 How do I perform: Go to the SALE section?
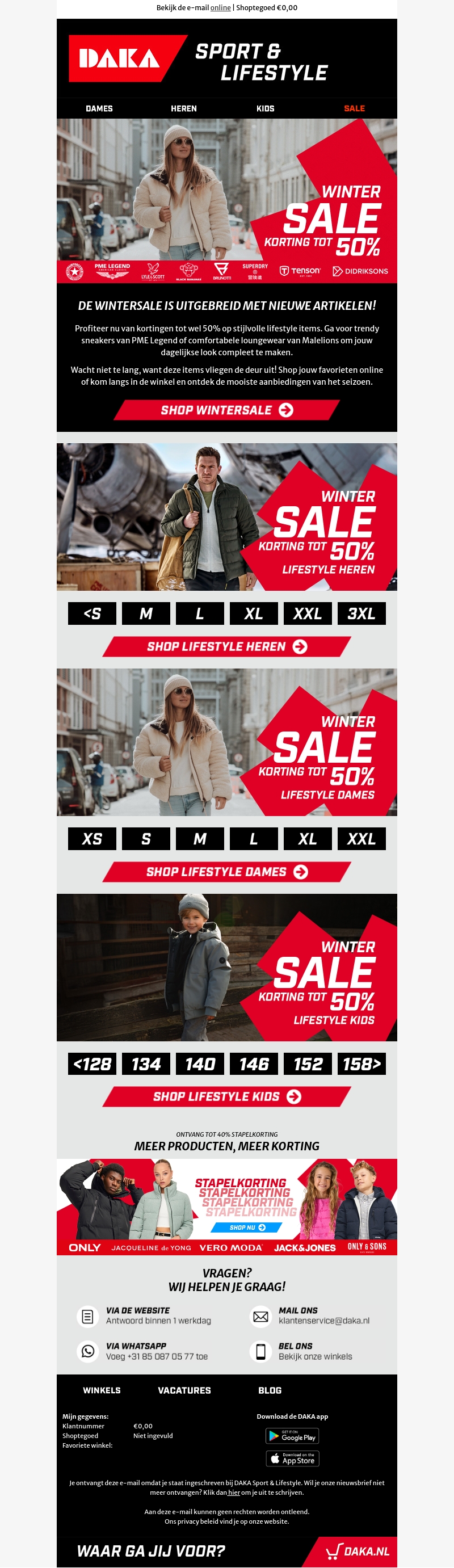[354, 108]
